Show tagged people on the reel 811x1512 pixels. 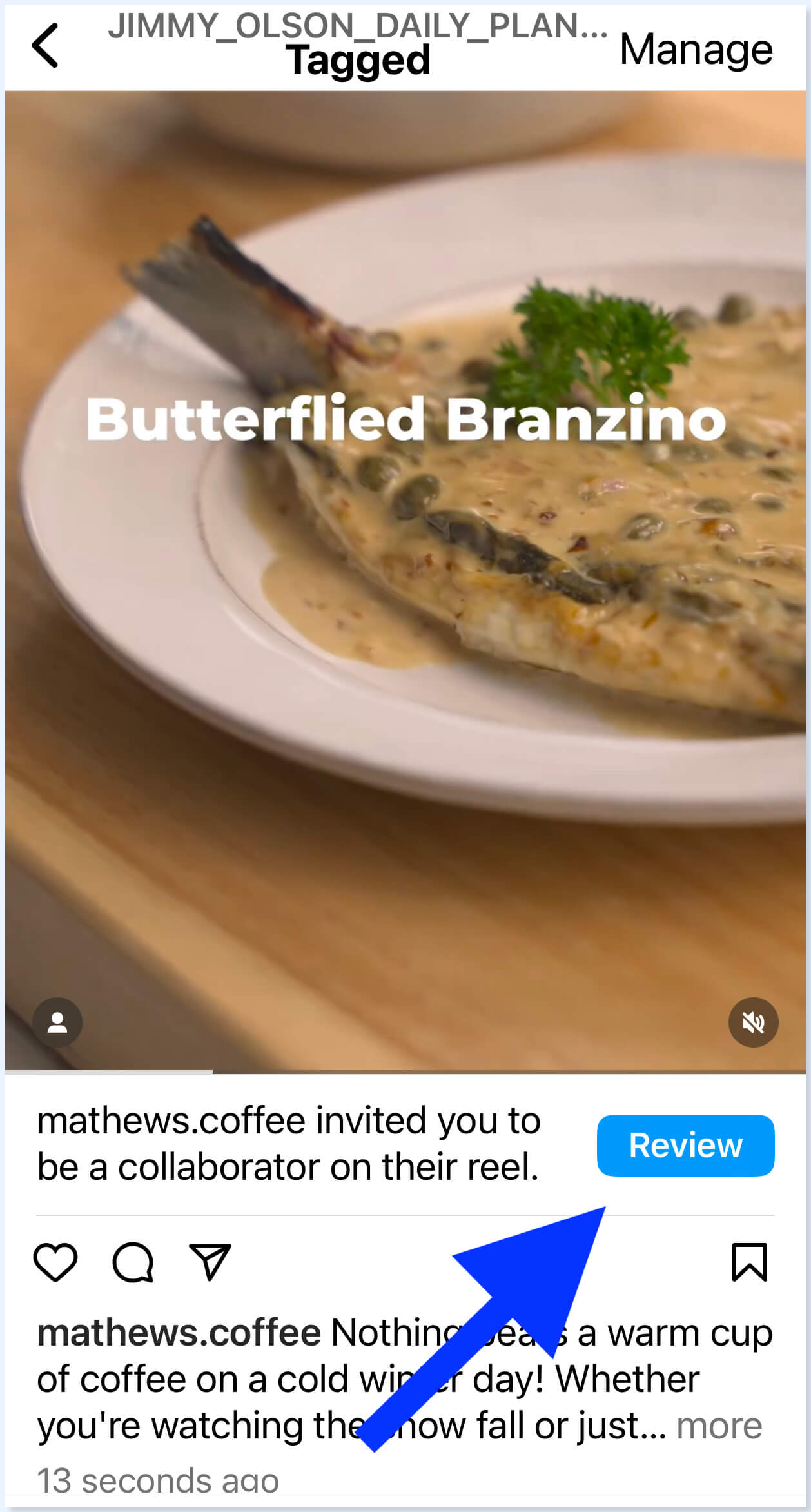click(x=57, y=1022)
